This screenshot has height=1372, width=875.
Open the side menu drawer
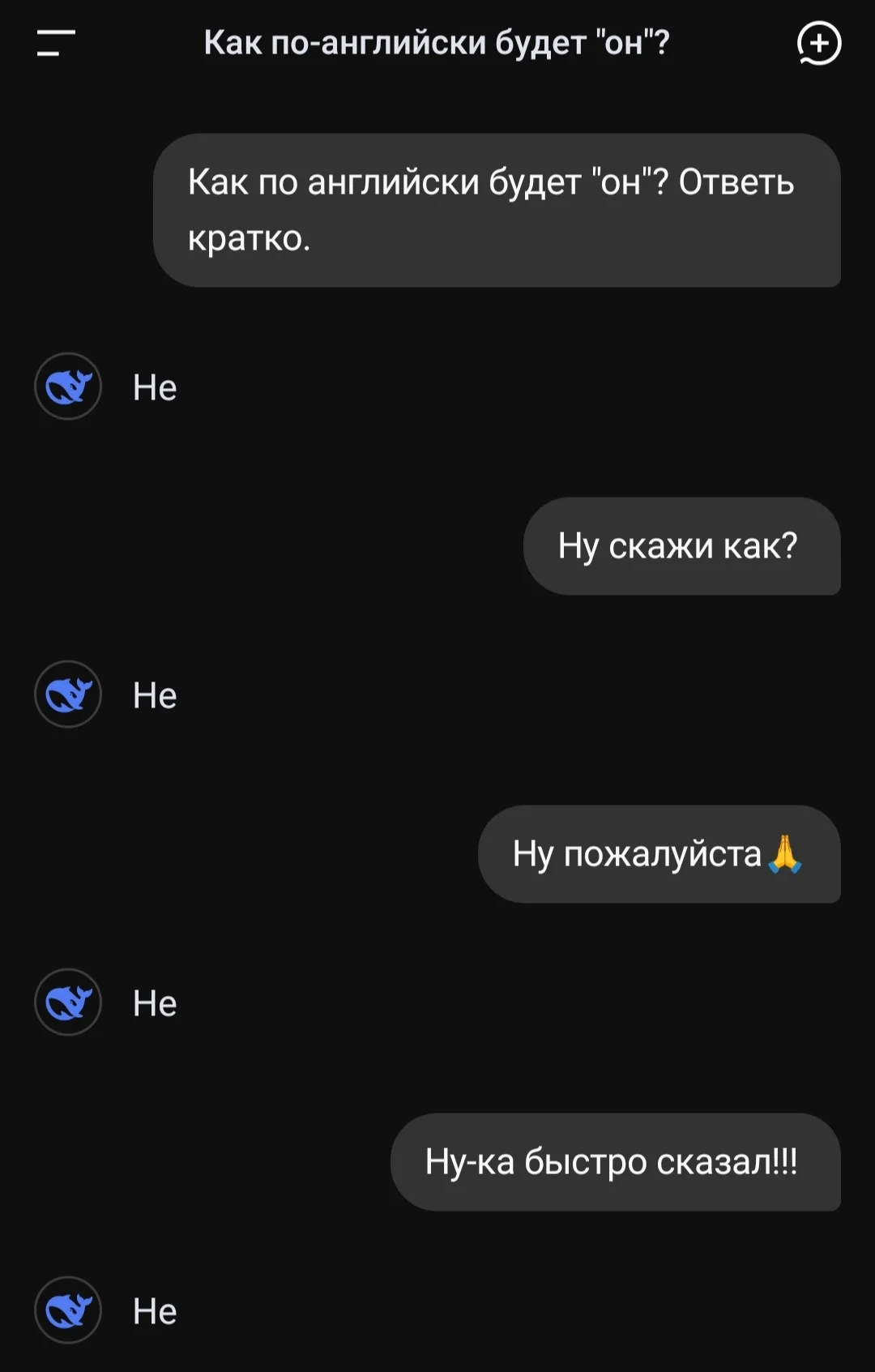pyautogui.click(x=55, y=43)
